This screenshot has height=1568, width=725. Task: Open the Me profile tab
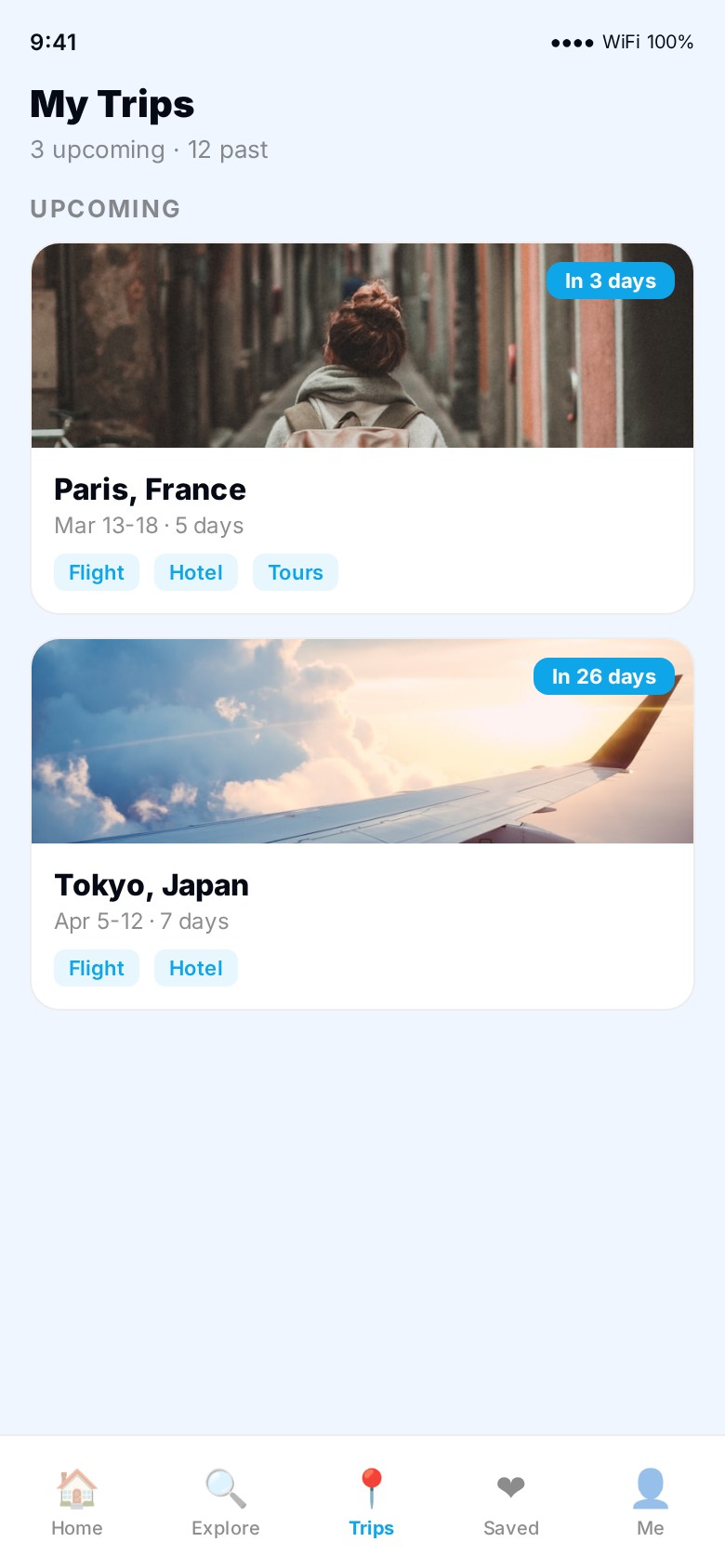tap(650, 1501)
